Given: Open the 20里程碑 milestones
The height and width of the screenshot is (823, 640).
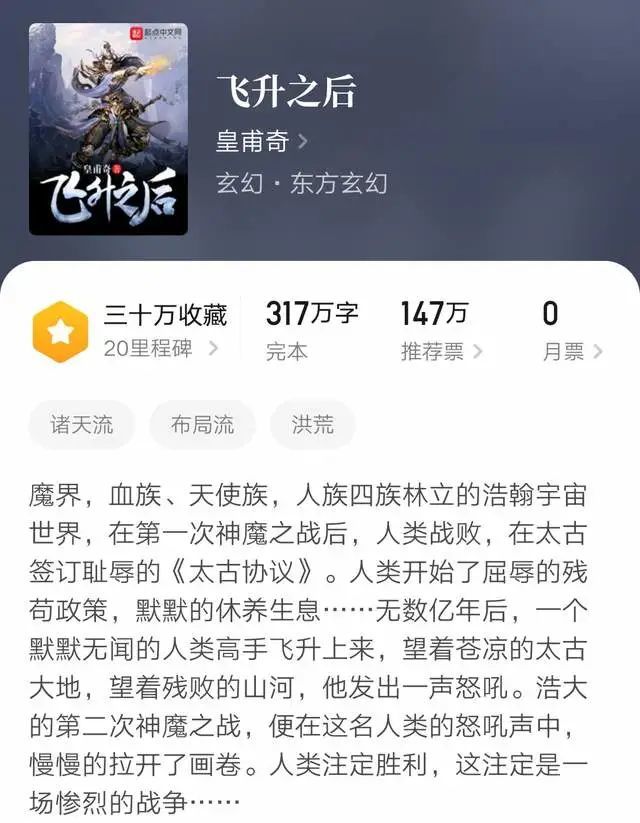Looking at the screenshot, I should click(x=160, y=349).
